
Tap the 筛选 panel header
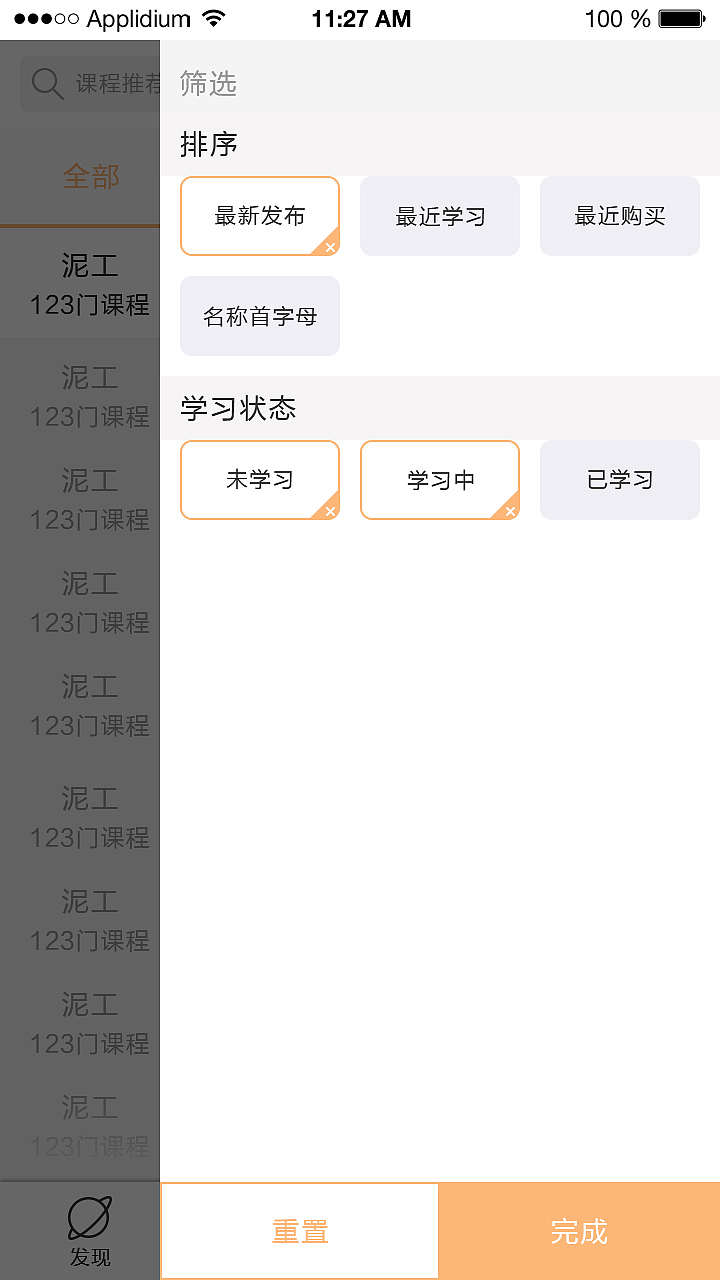point(207,84)
